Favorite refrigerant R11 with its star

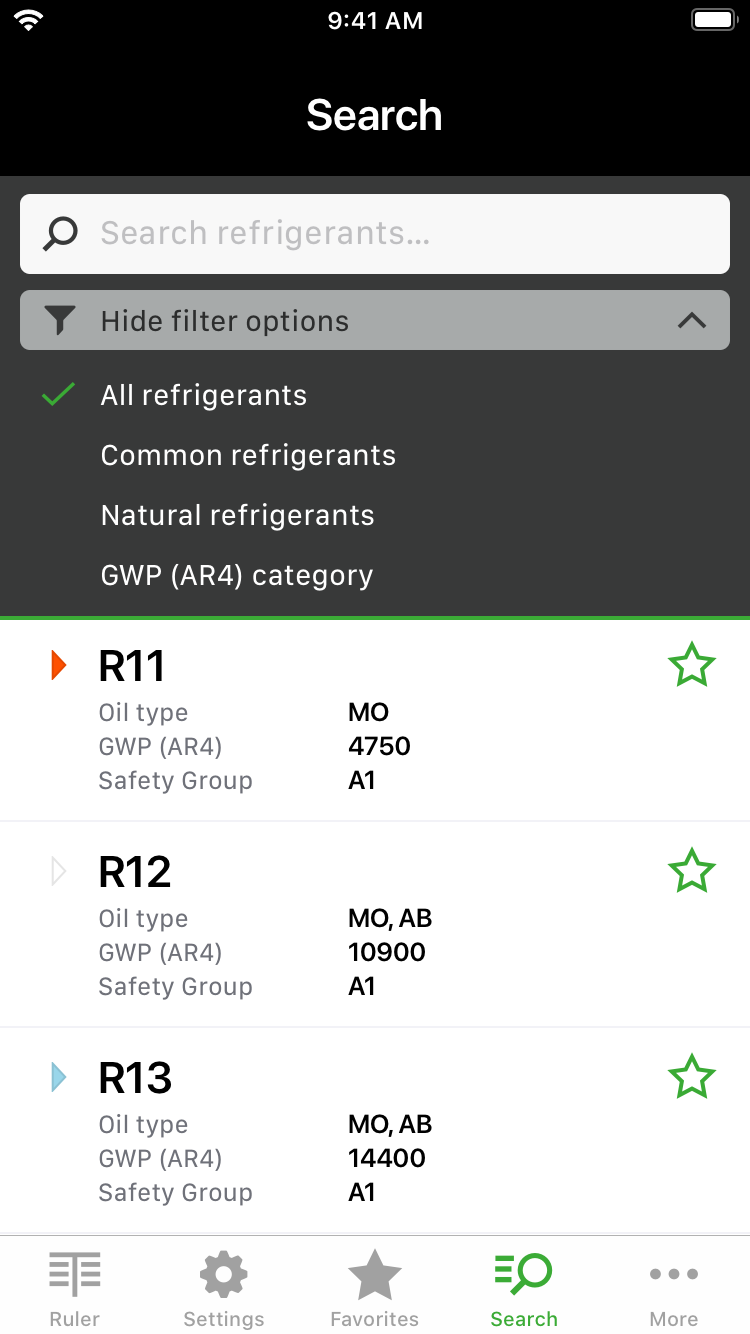[692, 665]
